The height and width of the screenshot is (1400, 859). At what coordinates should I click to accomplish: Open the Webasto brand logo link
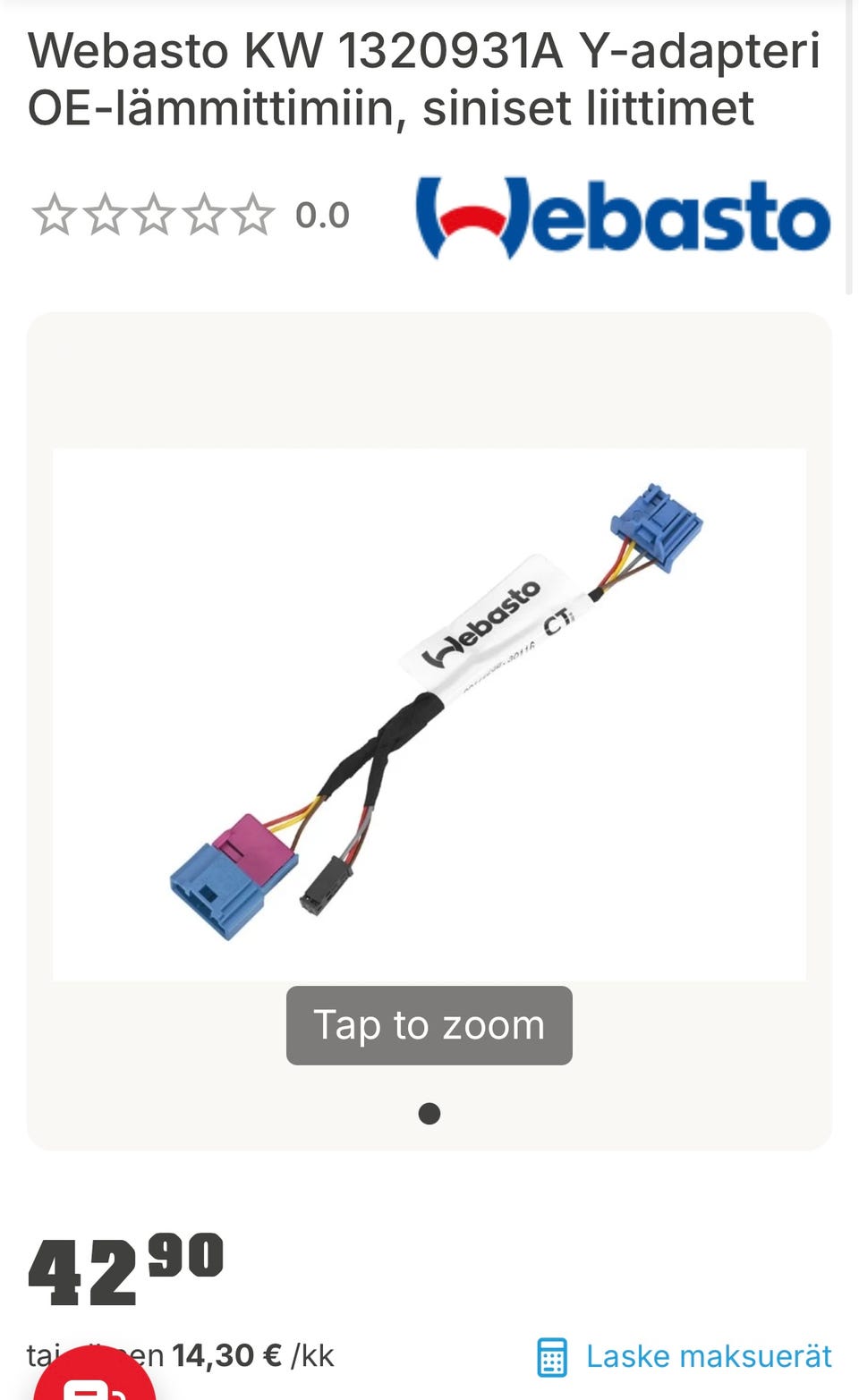point(623,217)
